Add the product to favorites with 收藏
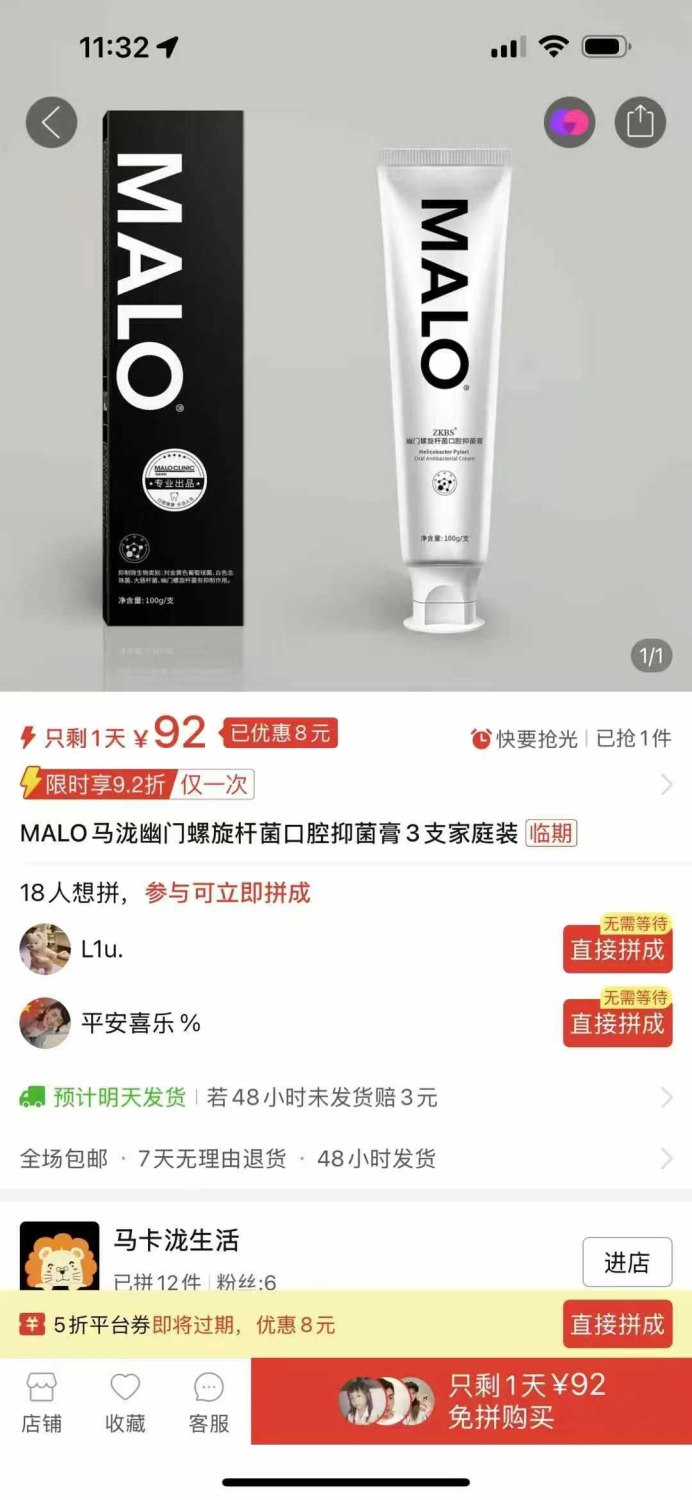This screenshot has height=1500, width=692. [125, 1402]
